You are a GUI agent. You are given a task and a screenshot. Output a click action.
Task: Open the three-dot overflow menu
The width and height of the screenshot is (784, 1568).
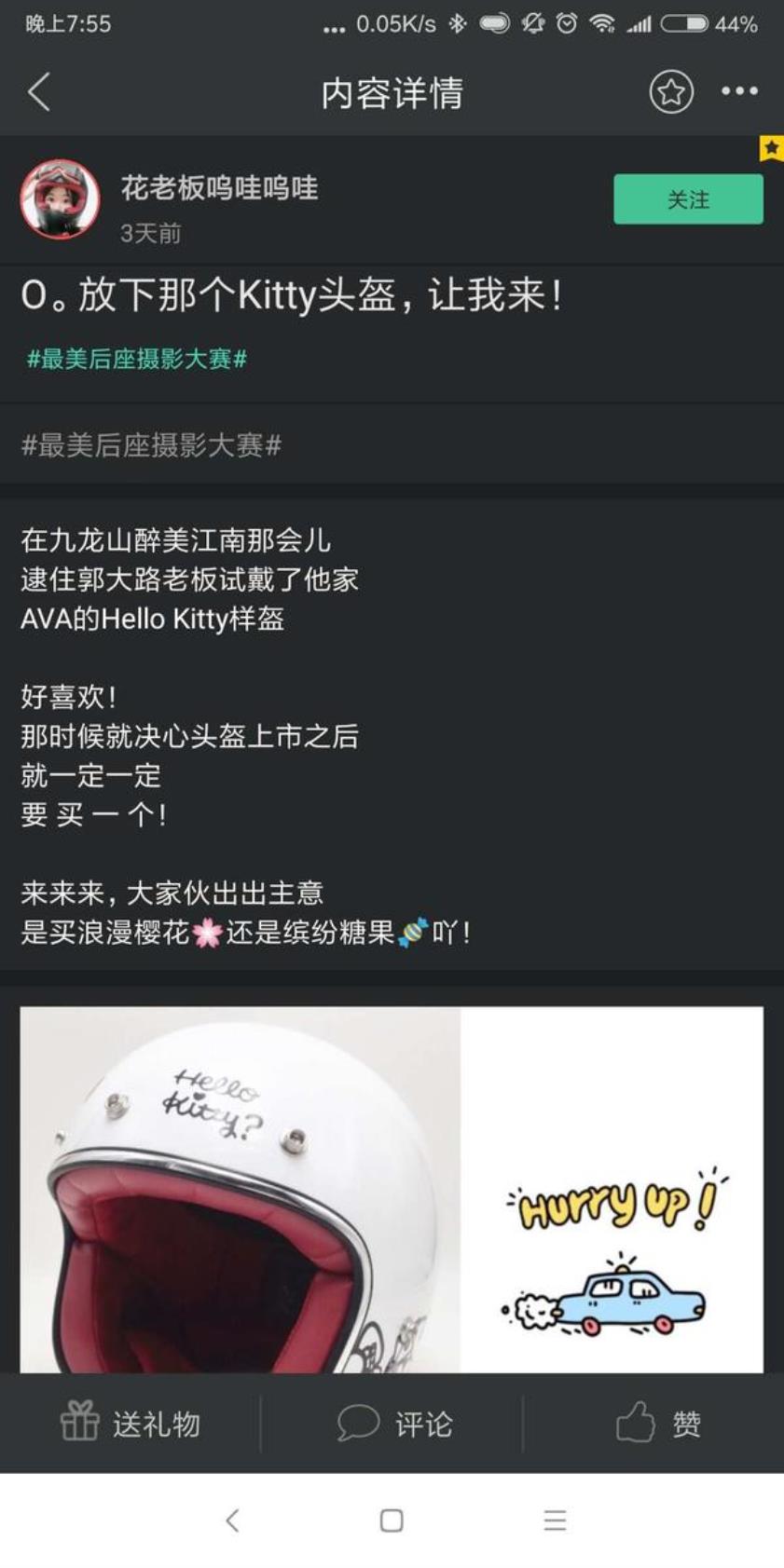pos(739,91)
